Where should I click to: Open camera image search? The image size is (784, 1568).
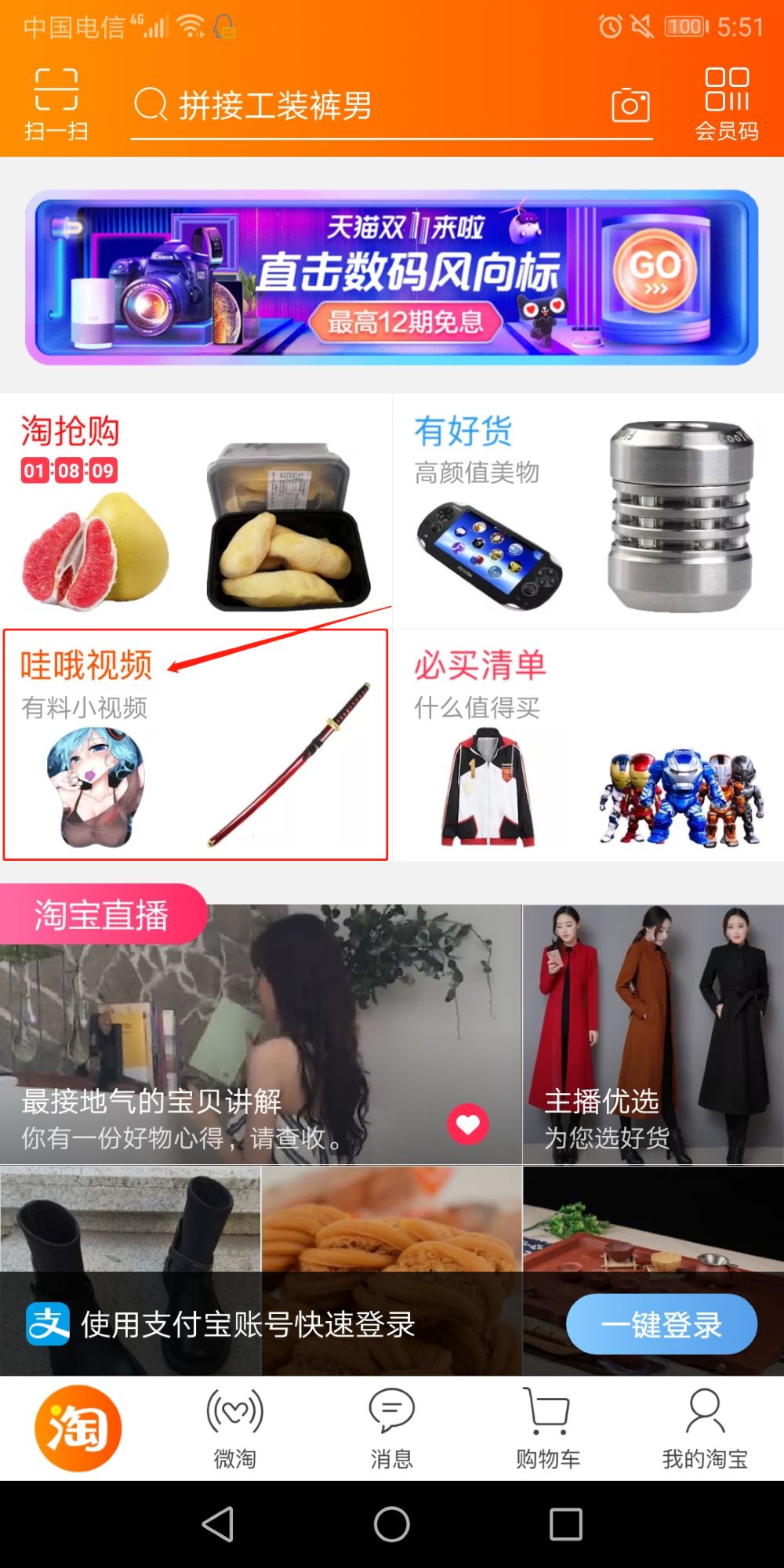click(630, 106)
